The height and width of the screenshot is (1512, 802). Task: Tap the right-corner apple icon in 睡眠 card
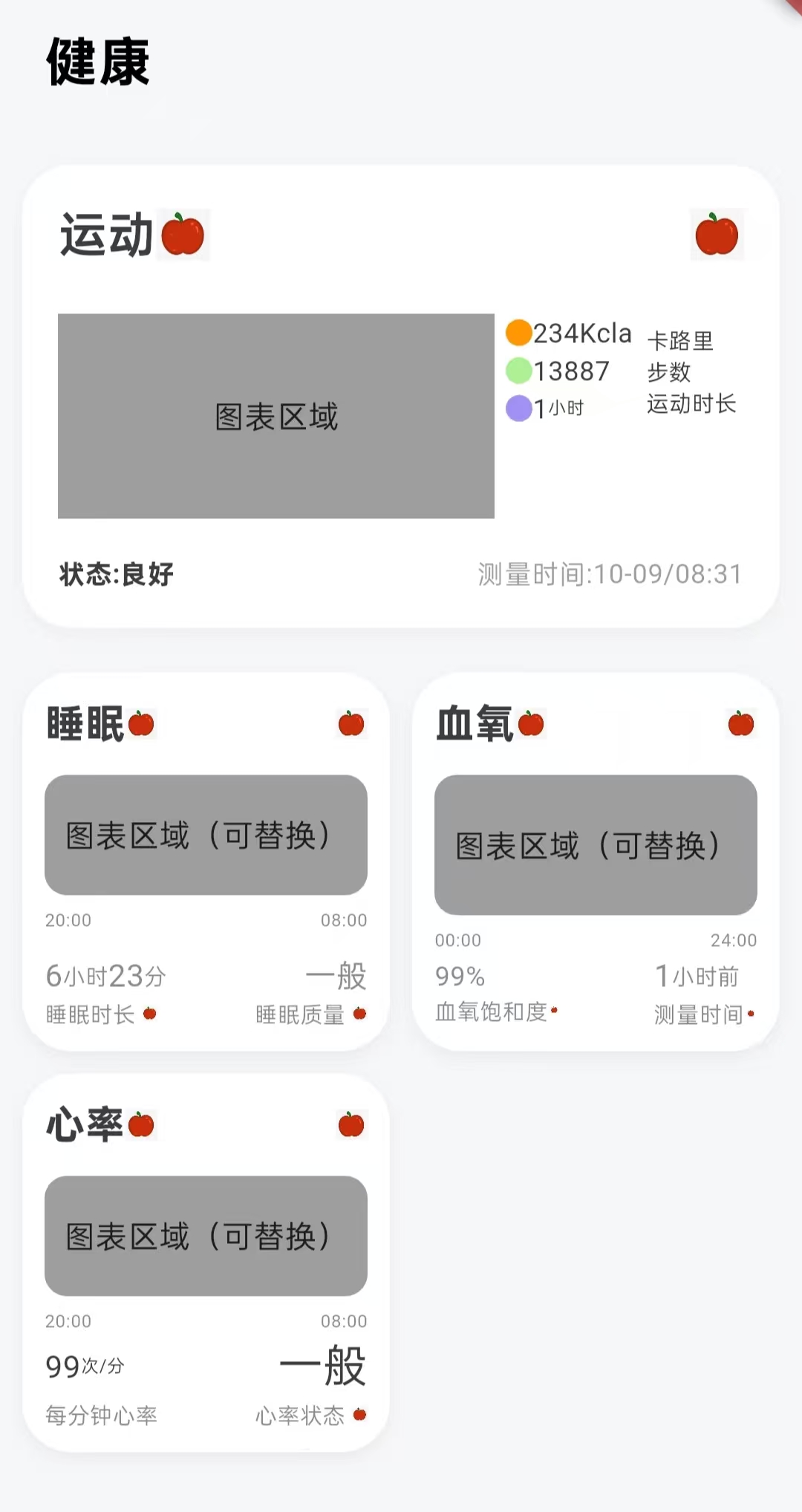tap(351, 723)
